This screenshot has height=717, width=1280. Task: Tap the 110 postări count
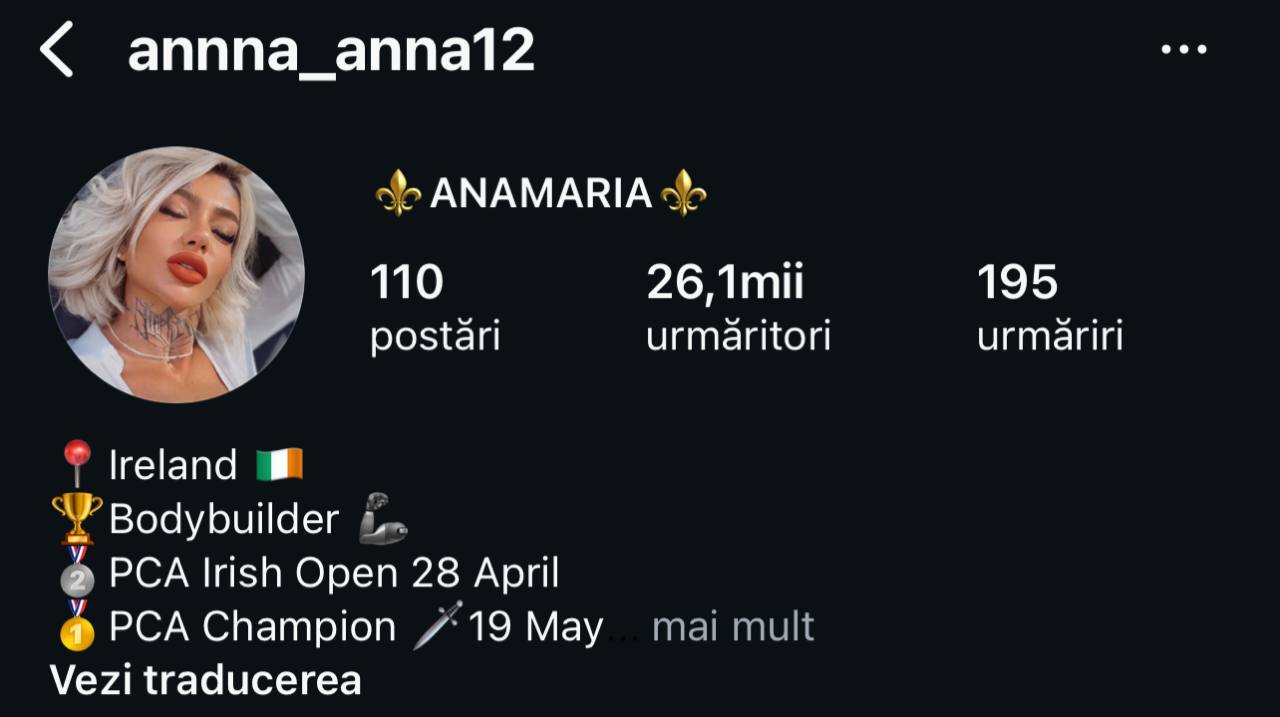click(x=435, y=309)
